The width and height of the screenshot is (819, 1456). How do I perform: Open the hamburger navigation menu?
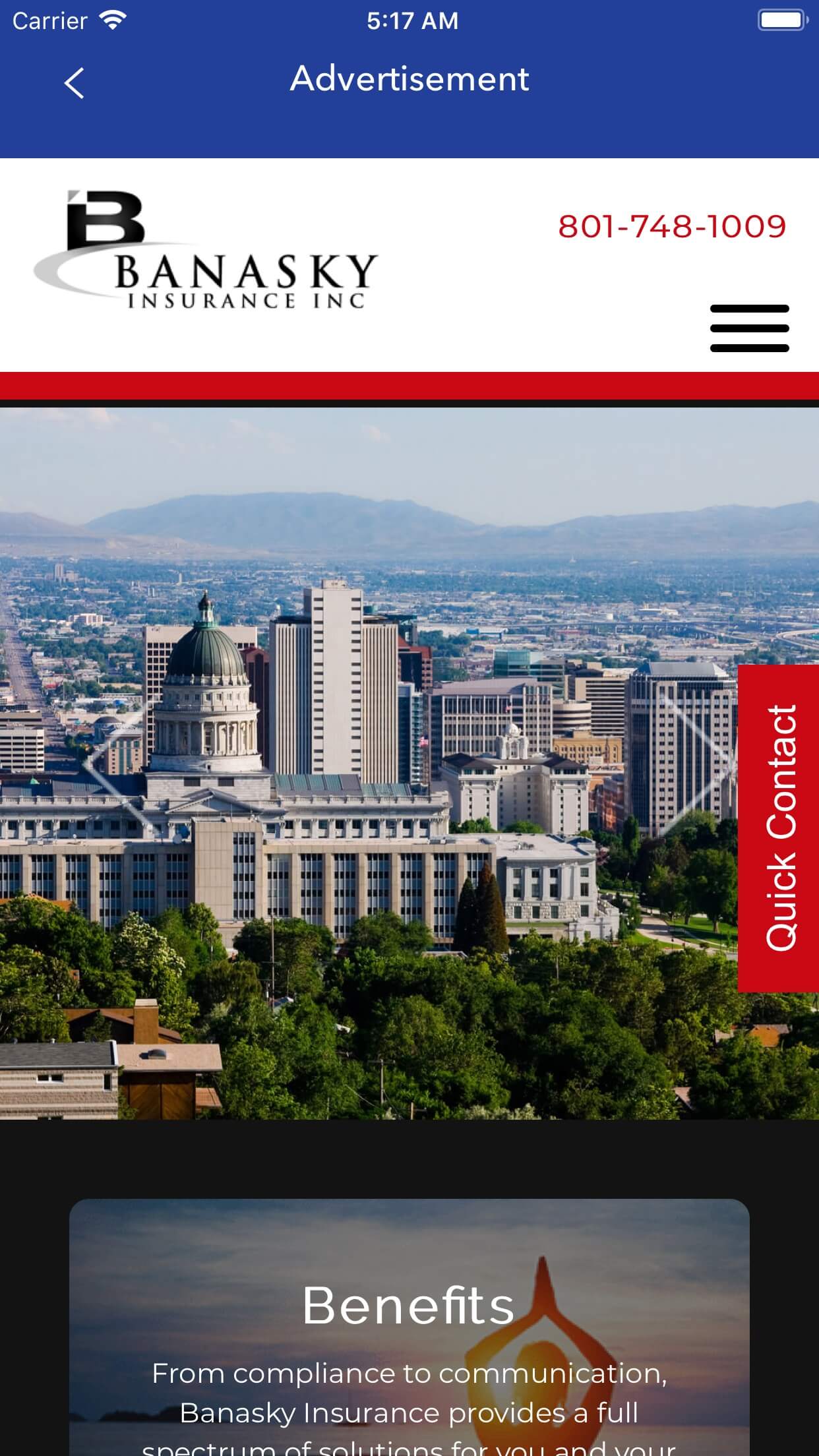tap(749, 328)
